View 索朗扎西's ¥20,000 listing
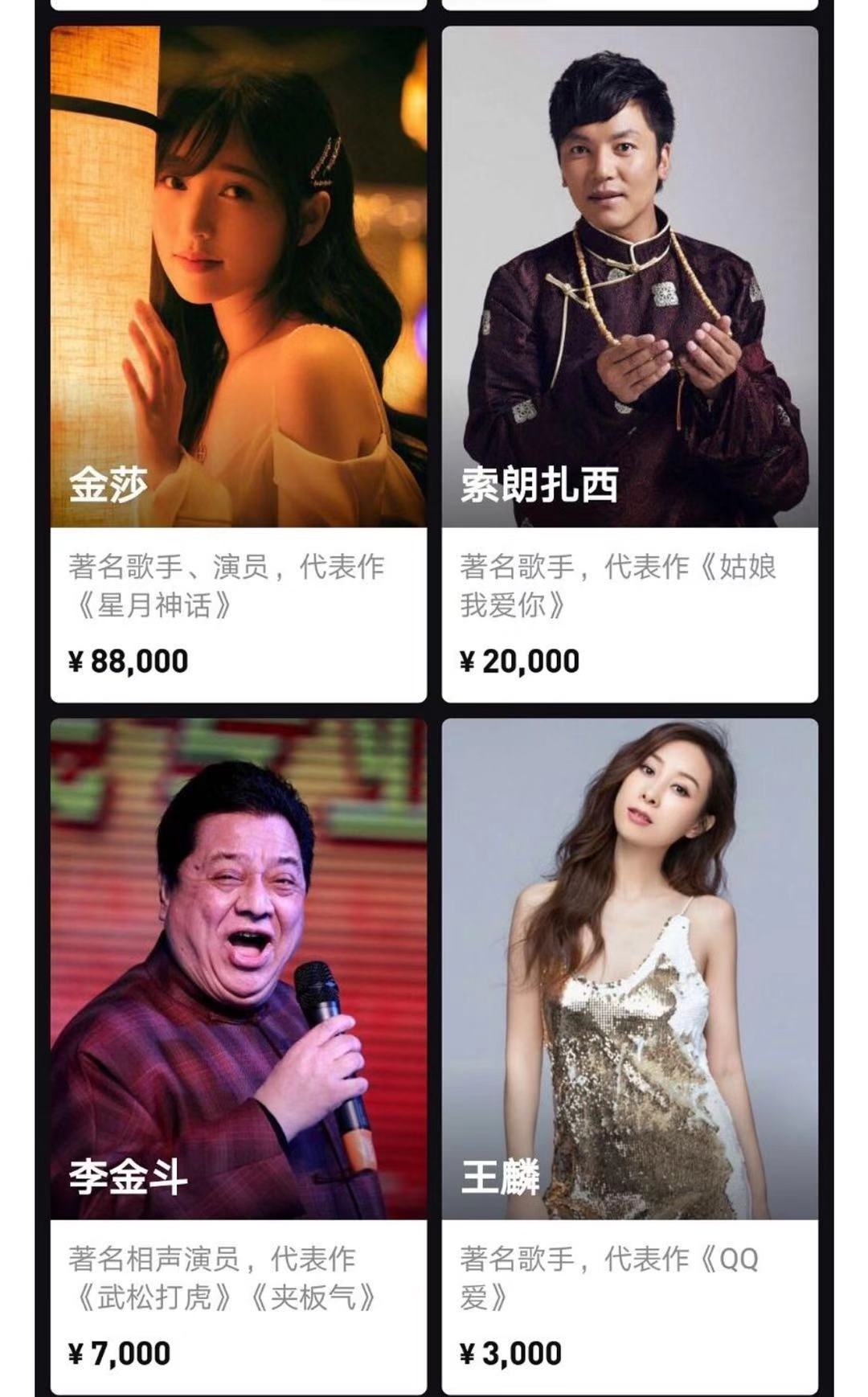Image resolution: width=868 pixels, height=1397 pixels. coord(629,363)
